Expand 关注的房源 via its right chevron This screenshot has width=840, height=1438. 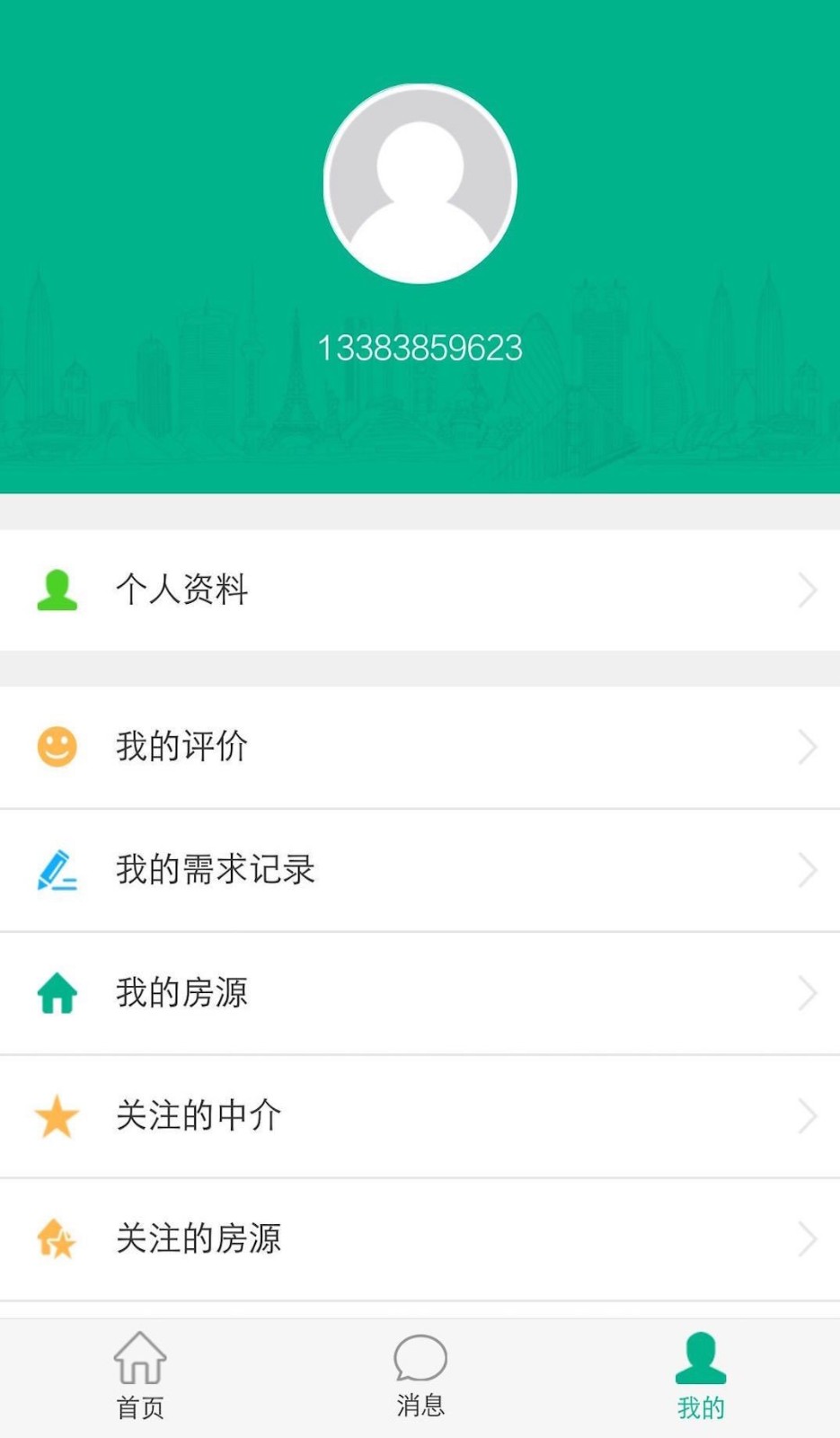[x=807, y=1238]
